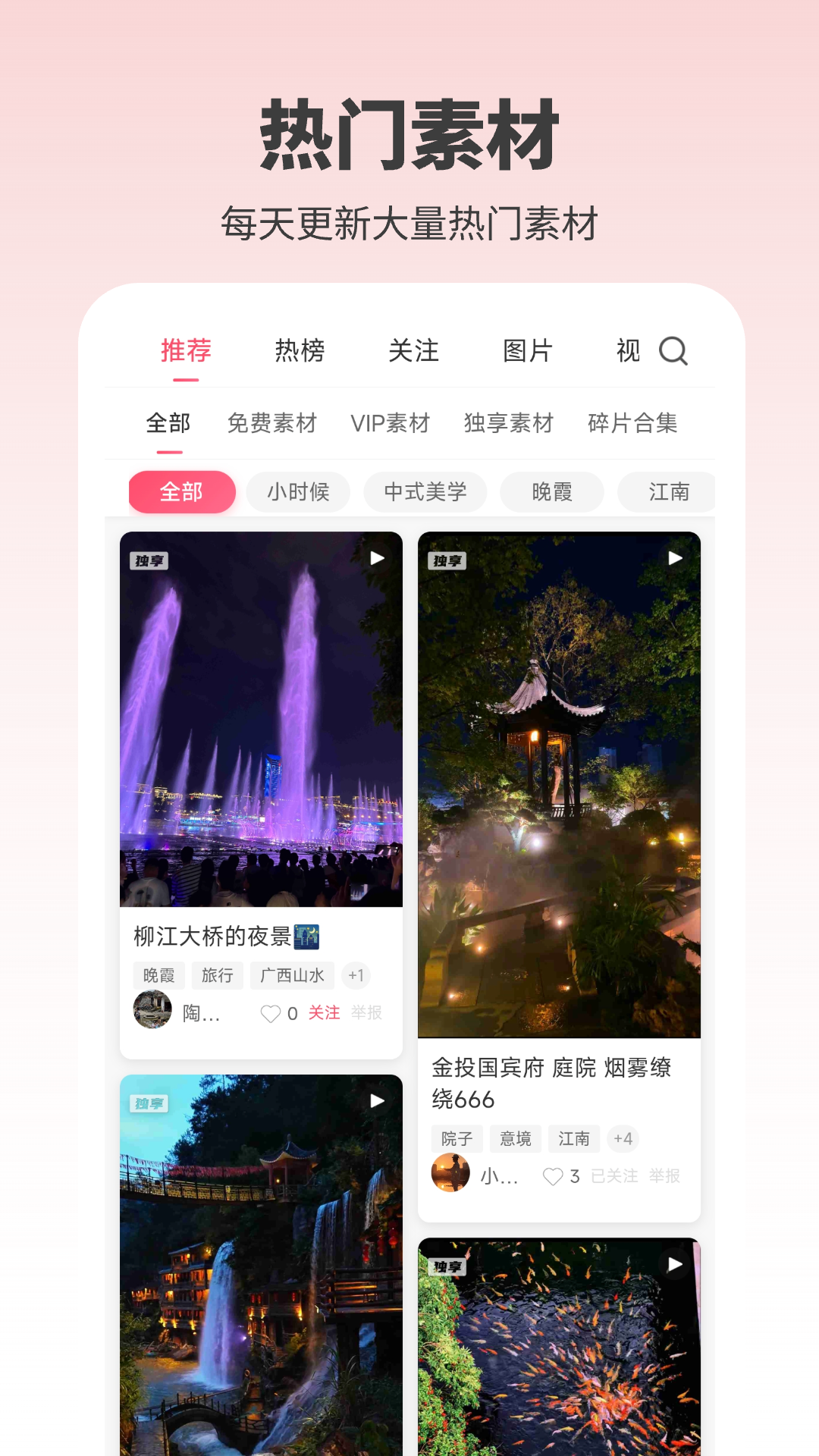Viewport: 819px width, 1456px height.
Task: Open 陶... user's avatar
Action: pos(151,1012)
